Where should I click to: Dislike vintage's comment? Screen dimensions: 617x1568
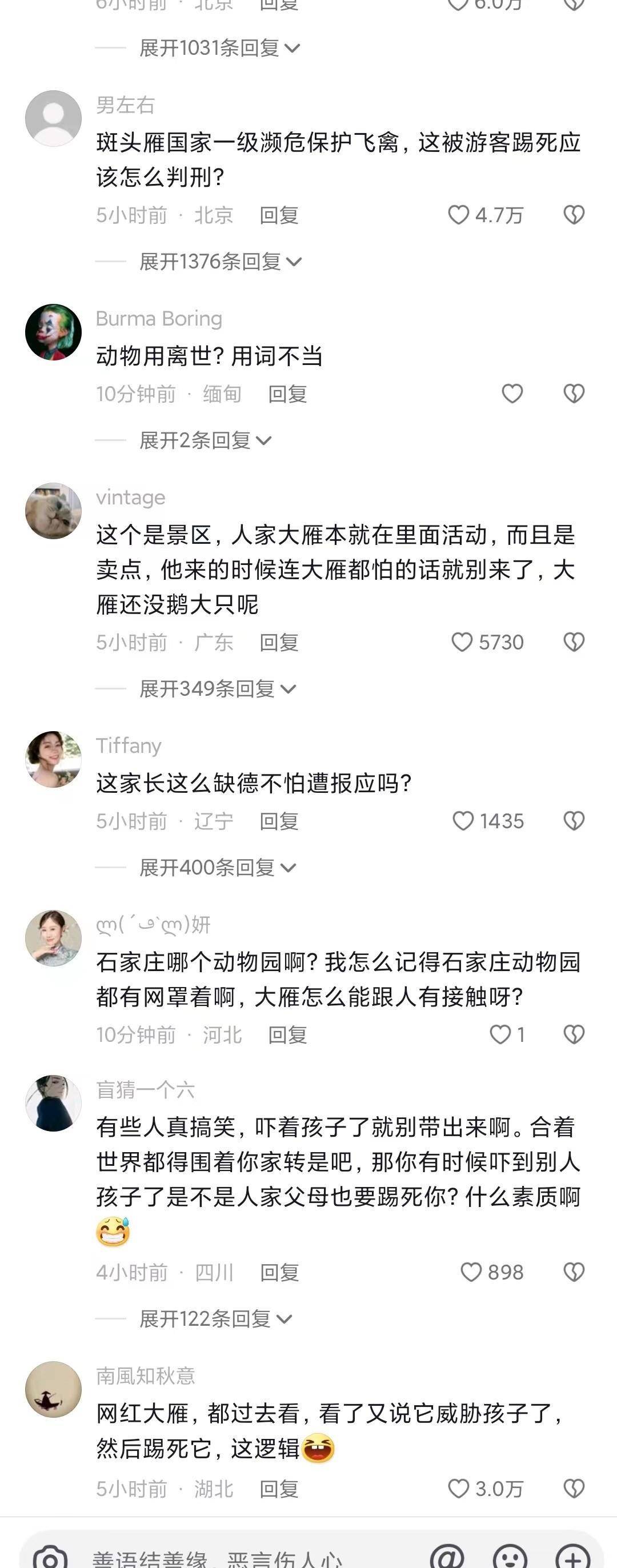[574, 641]
